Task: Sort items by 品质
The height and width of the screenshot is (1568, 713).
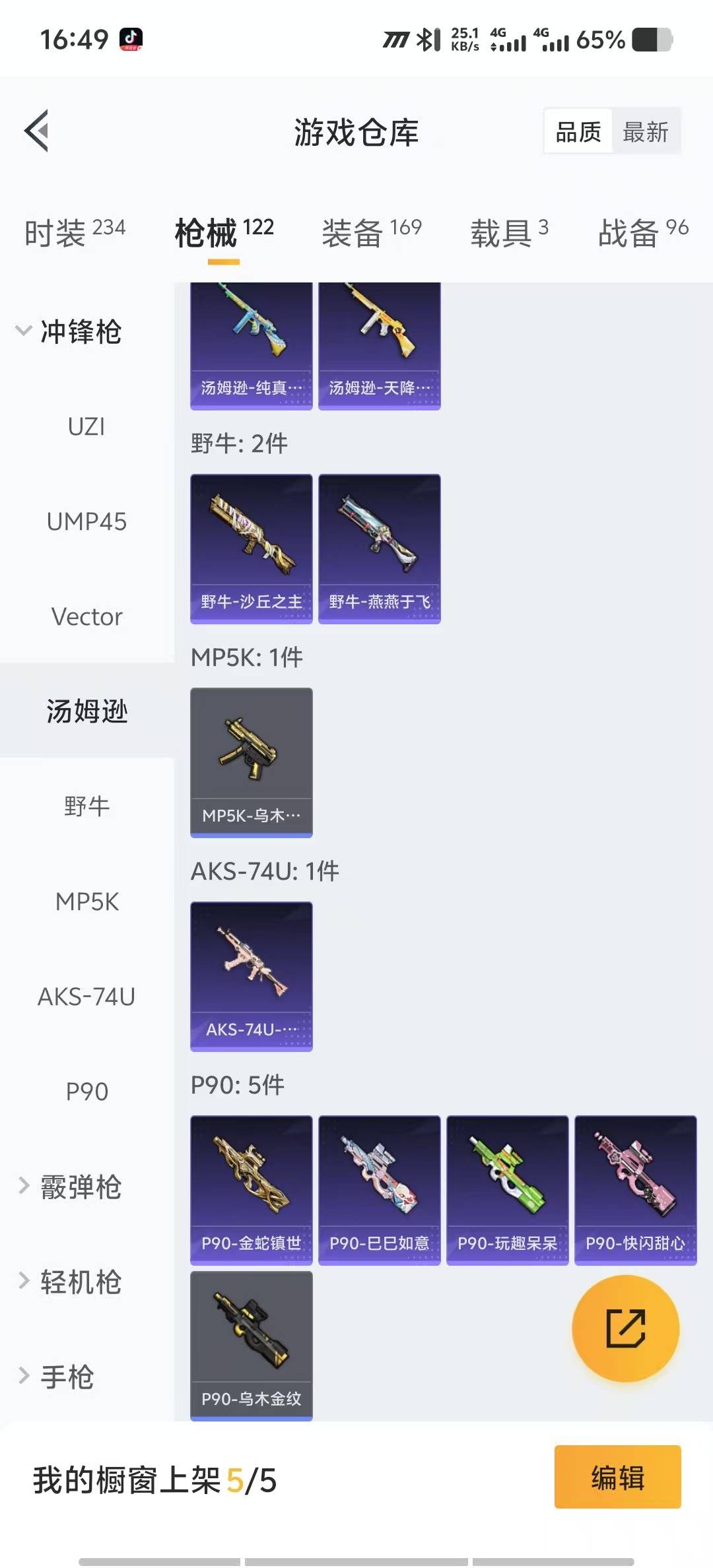Action: click(x=578, y=132)
